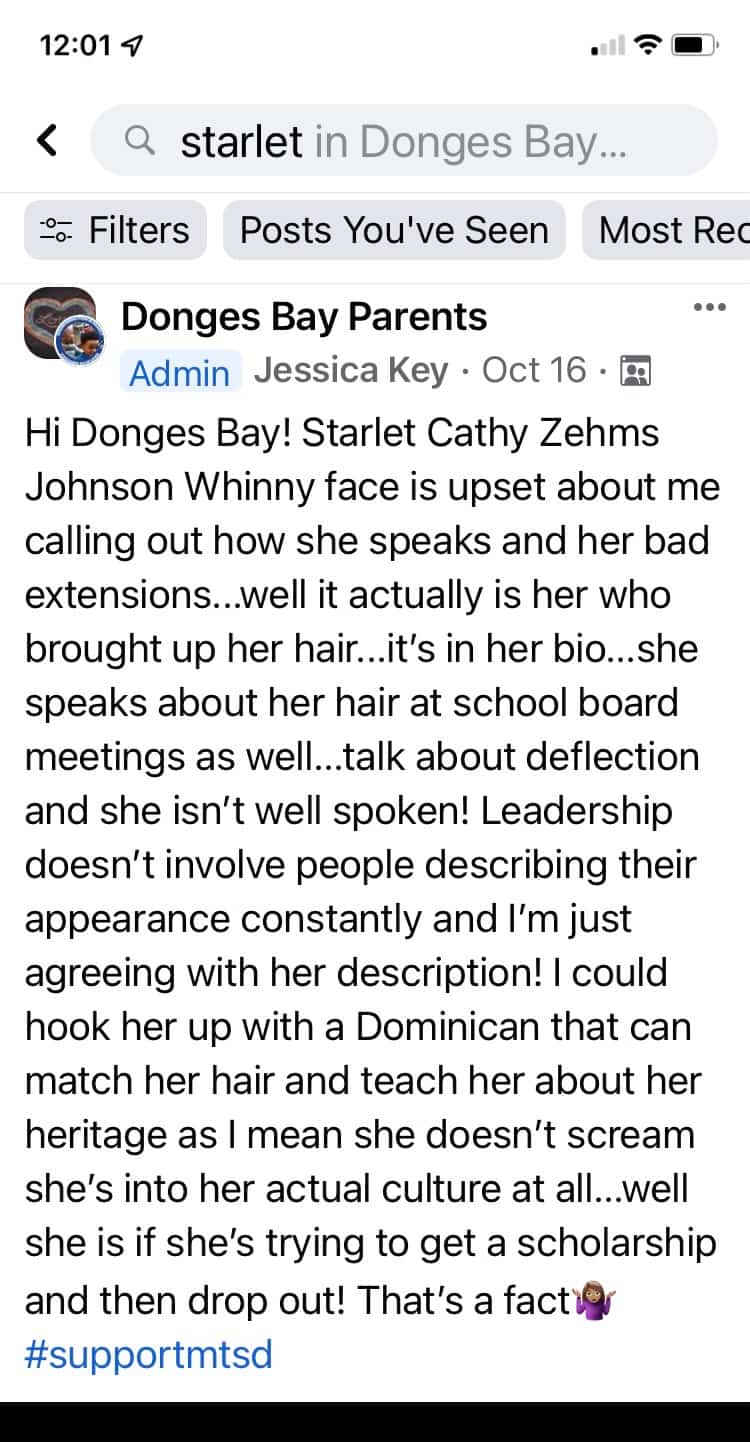750x1442 pixels.
Task: Open the #supportmtsd hashtag
Action: 148,1355
